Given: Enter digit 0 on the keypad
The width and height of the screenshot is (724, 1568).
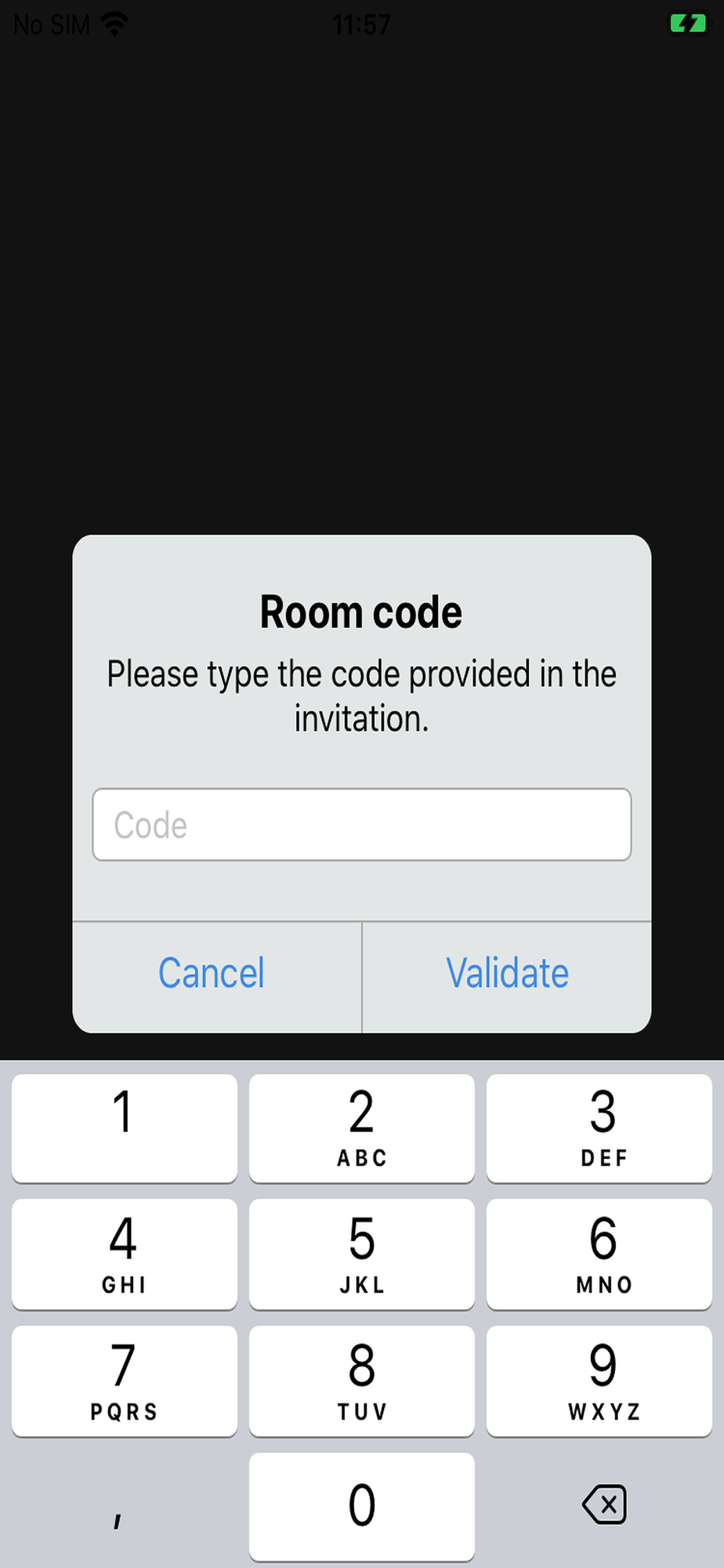Looking at the screenshot, I should click(x=362, y=1507).
